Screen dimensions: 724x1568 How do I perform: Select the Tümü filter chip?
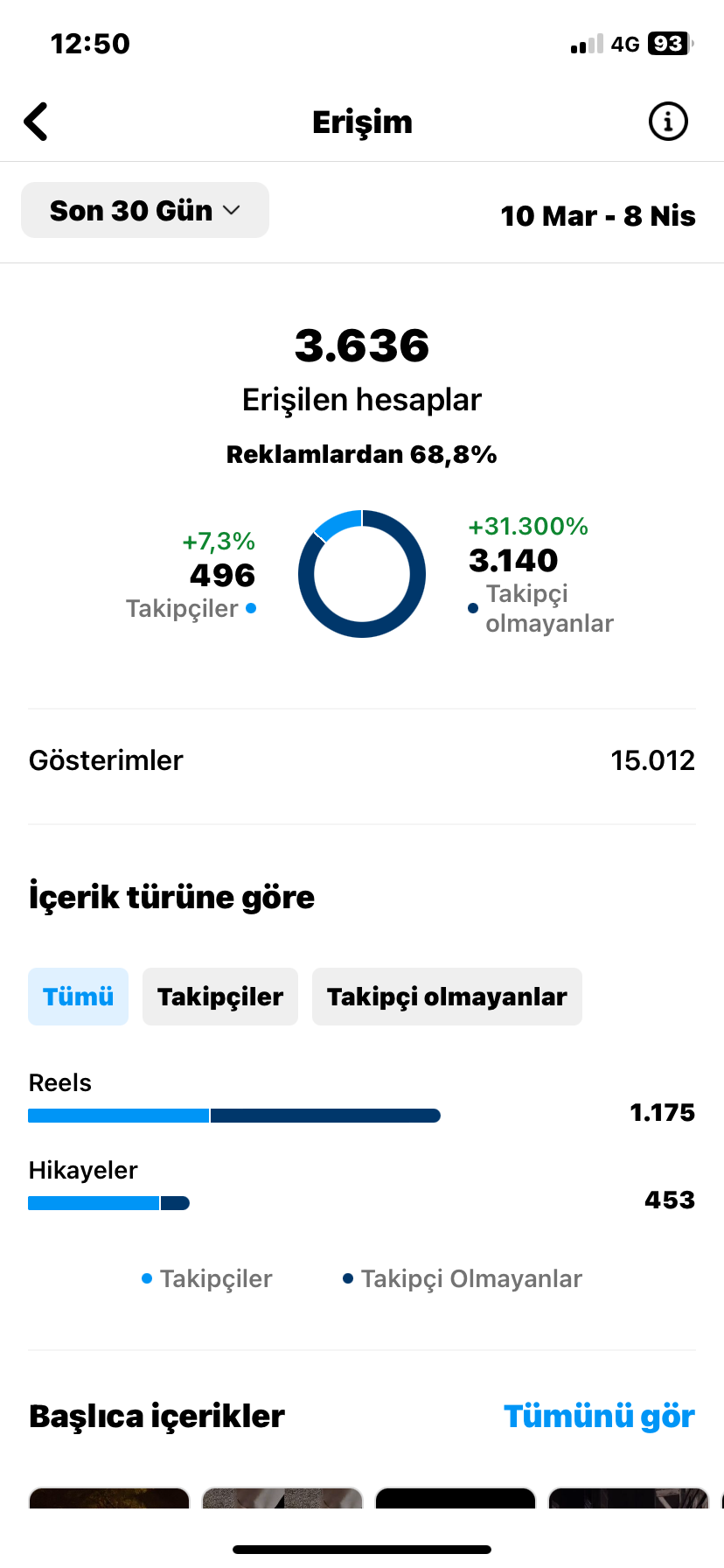78,997
